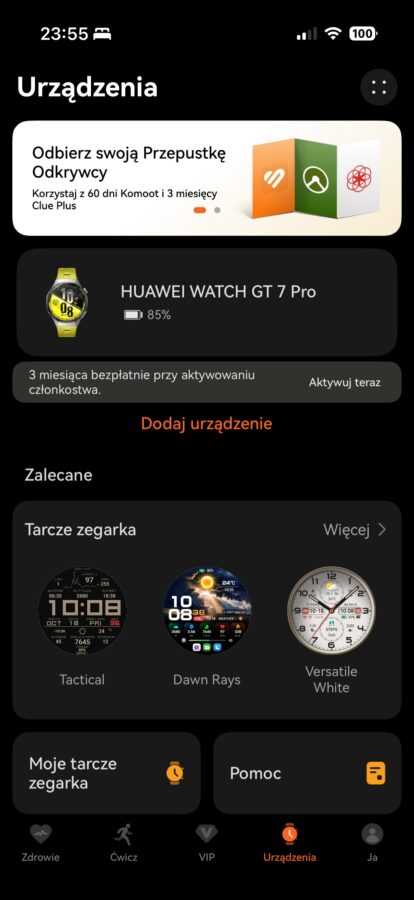414x900 pixels.
Task: Switch to the Ćwicz tab
Action: tap(123, 843)
